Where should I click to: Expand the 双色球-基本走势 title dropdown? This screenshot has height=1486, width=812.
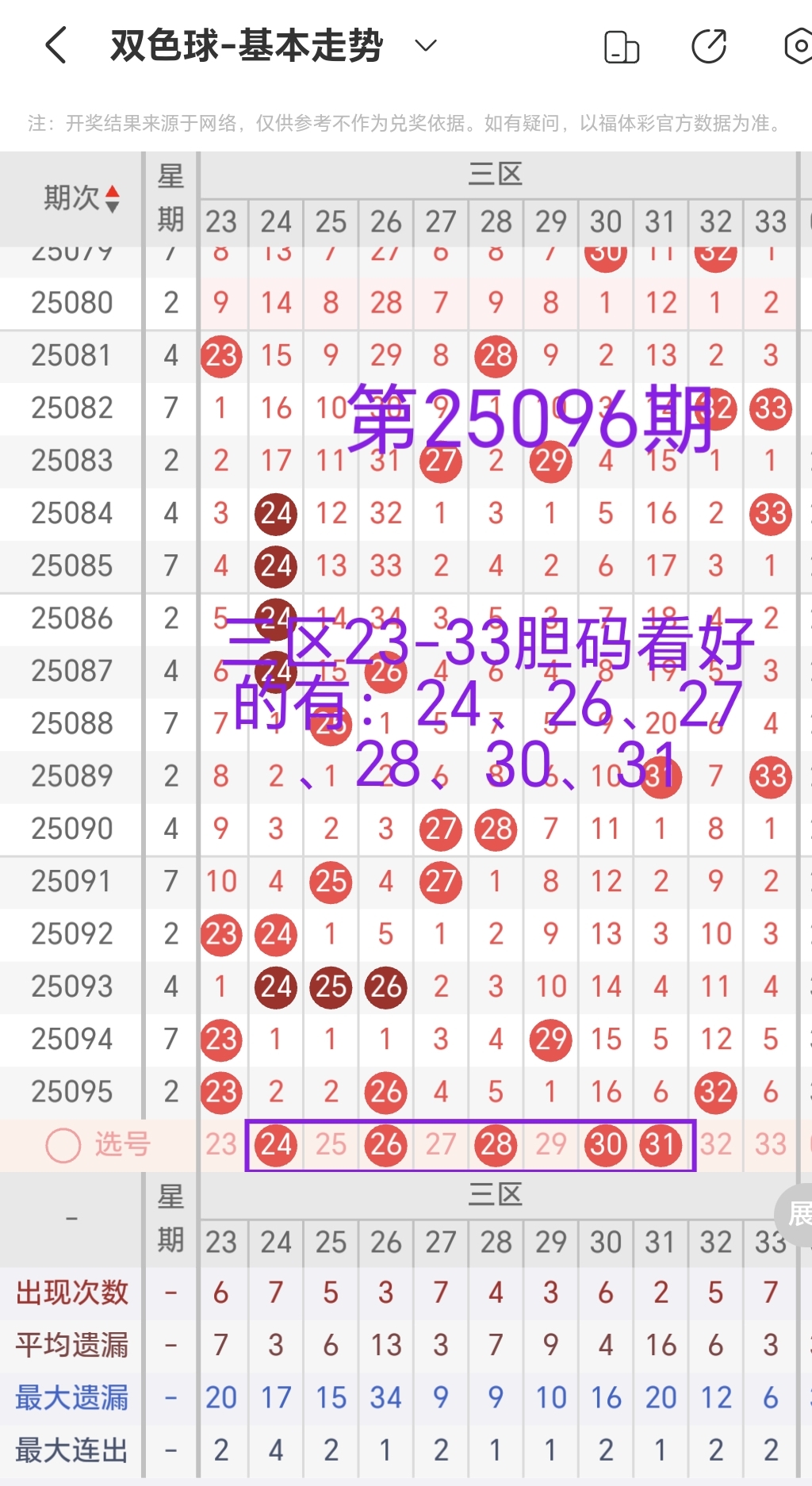(x=424, y=47)
